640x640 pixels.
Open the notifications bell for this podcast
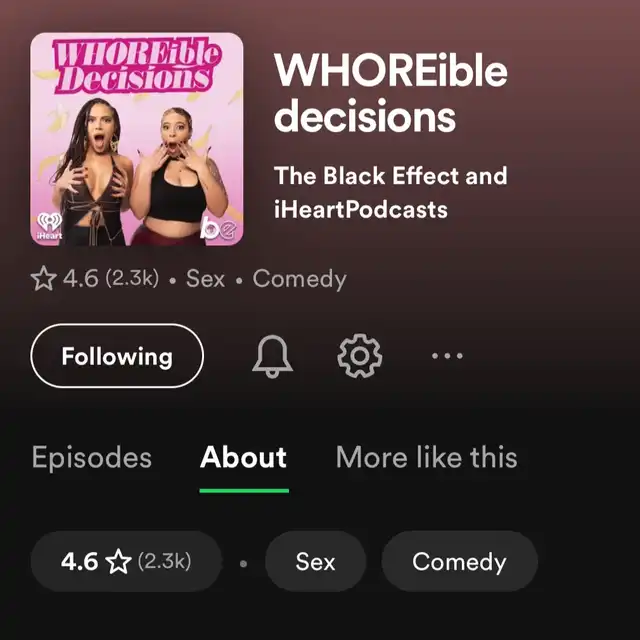pyautogui.click(x=272, y=356)
